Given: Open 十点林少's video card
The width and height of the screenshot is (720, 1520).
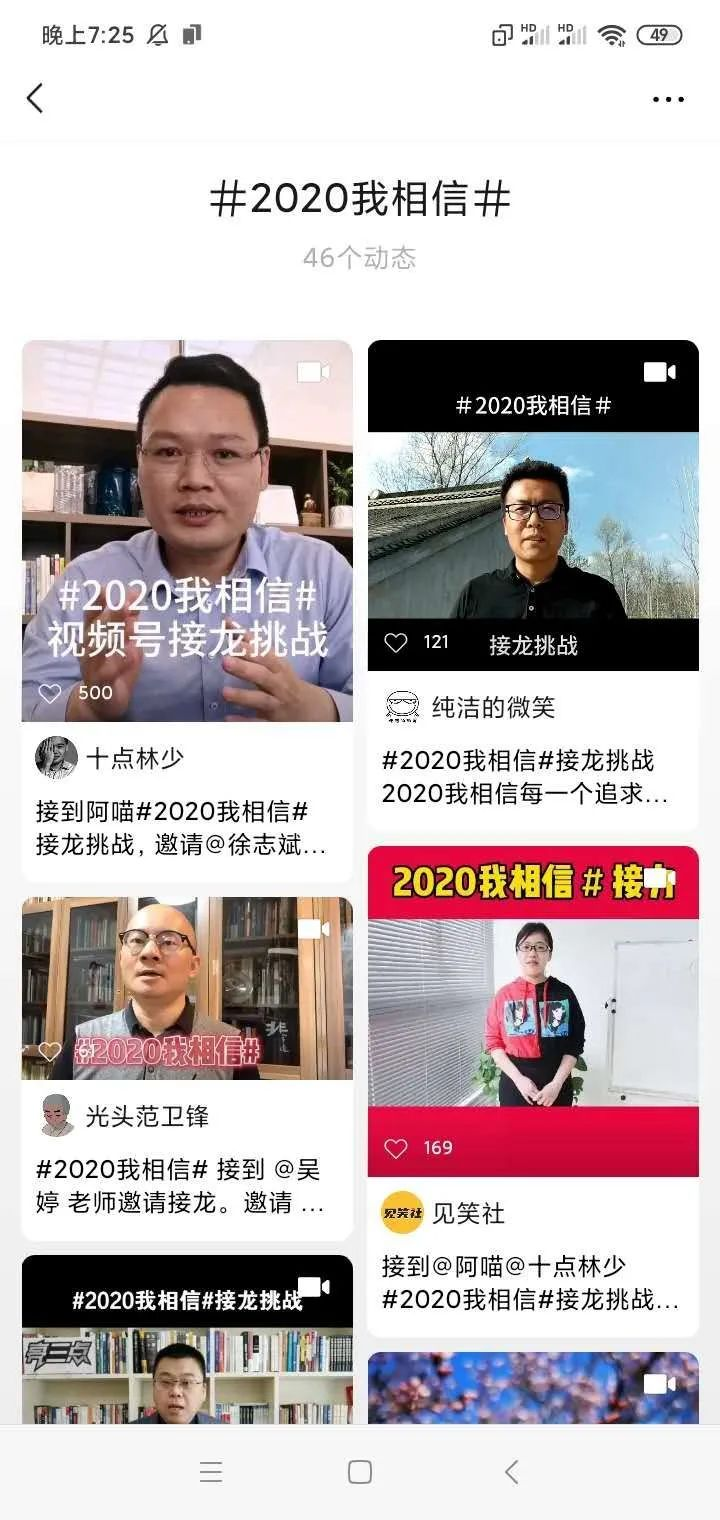Looking at the screenshot, I should (x=187, y=530).
